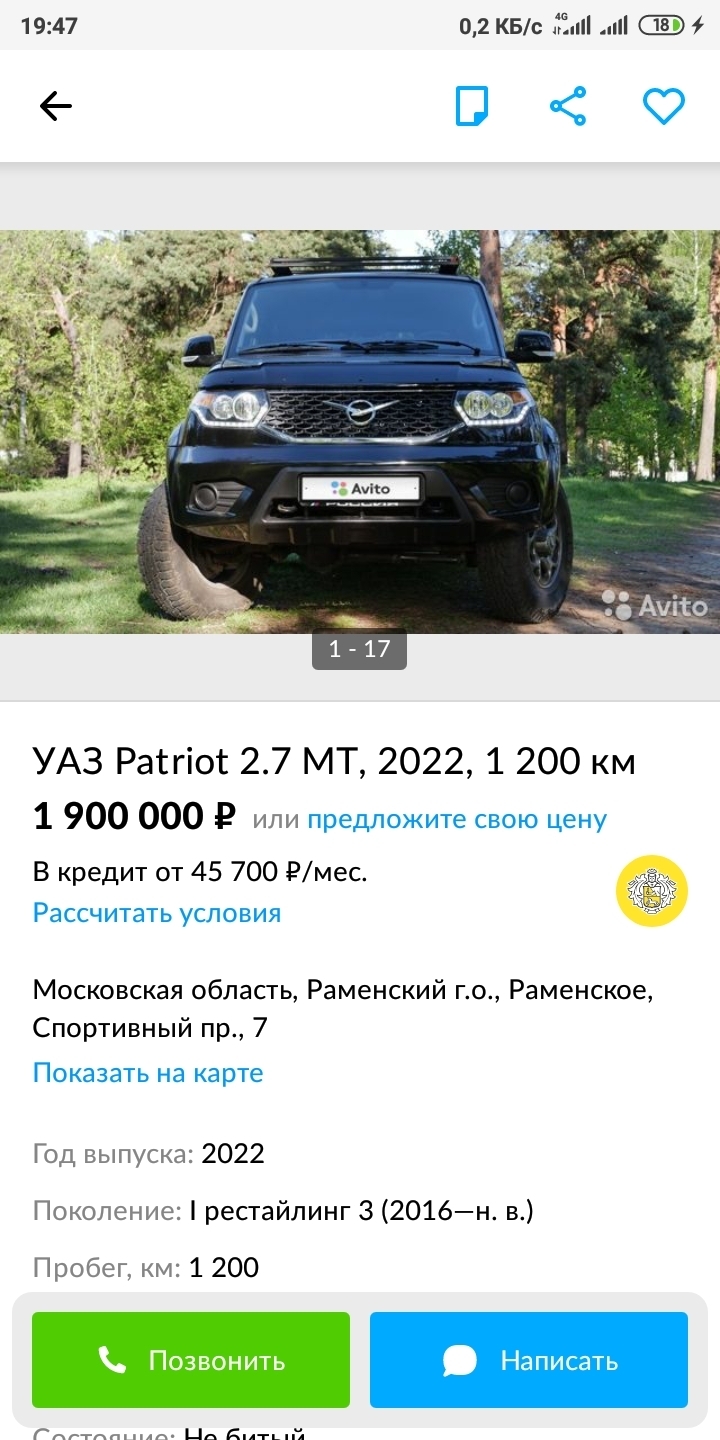Screen dimensions: 720x1440
Task: Open the UAZ Patriot photo gallery
Action: click(x=360, y=432)
